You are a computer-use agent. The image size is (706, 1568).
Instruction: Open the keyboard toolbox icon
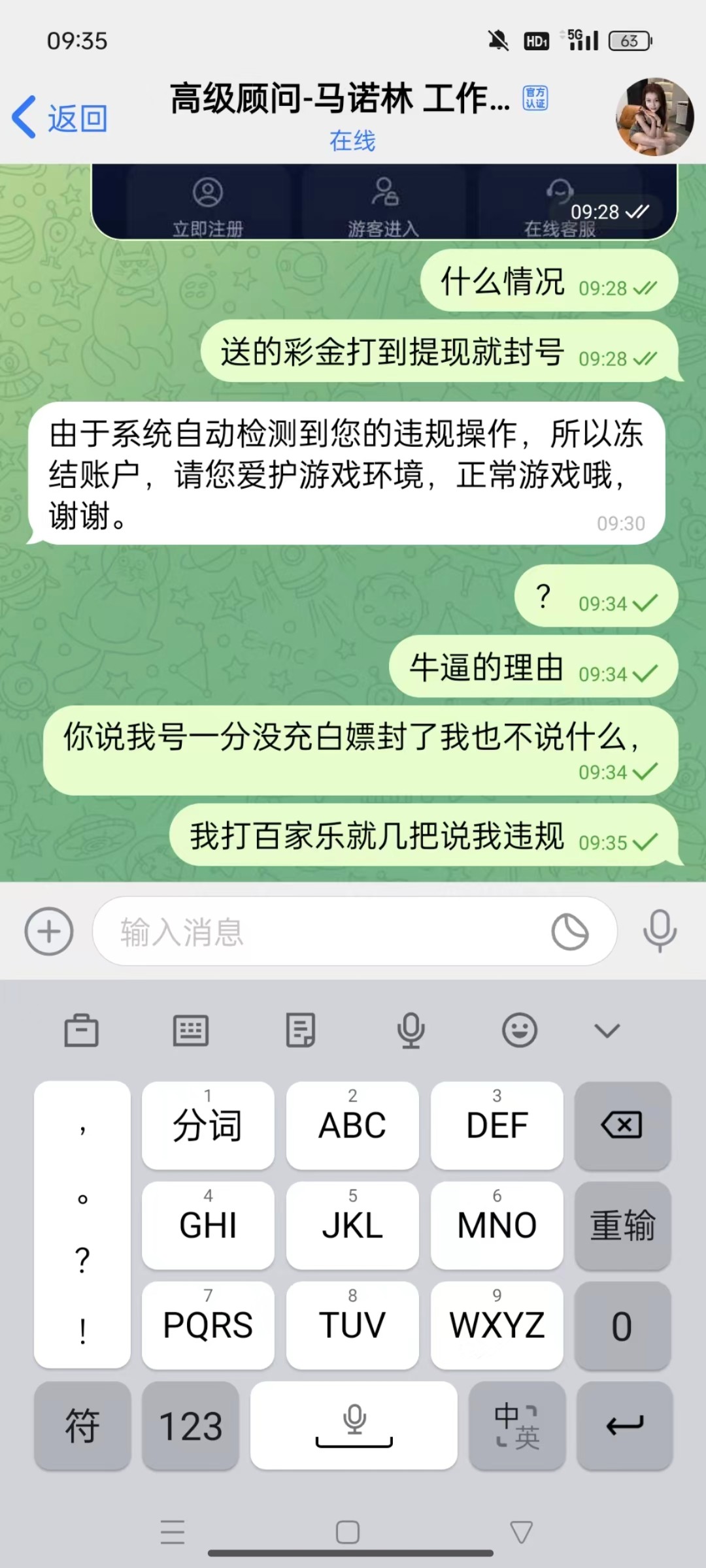coord(81,1031)
